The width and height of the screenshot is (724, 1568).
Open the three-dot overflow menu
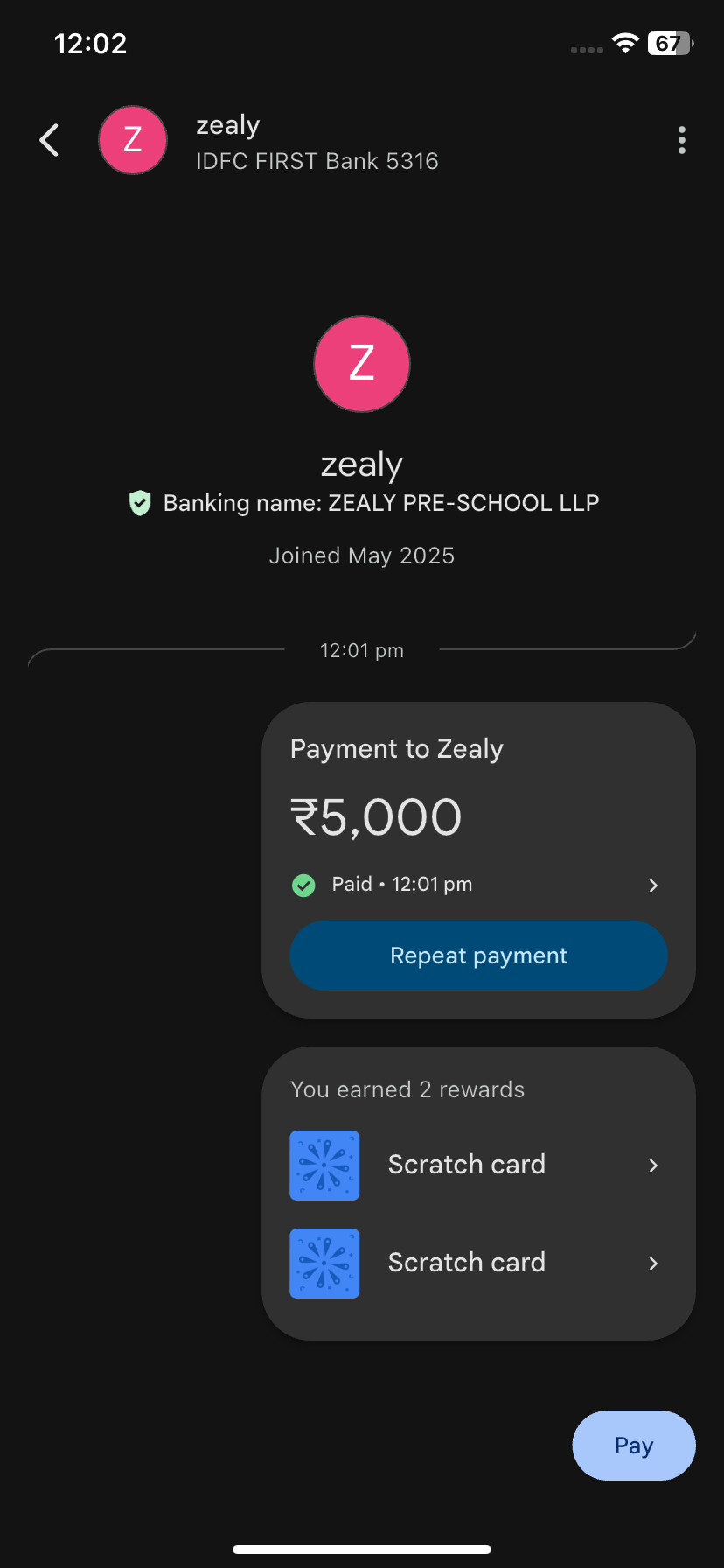tap(681, 140)
